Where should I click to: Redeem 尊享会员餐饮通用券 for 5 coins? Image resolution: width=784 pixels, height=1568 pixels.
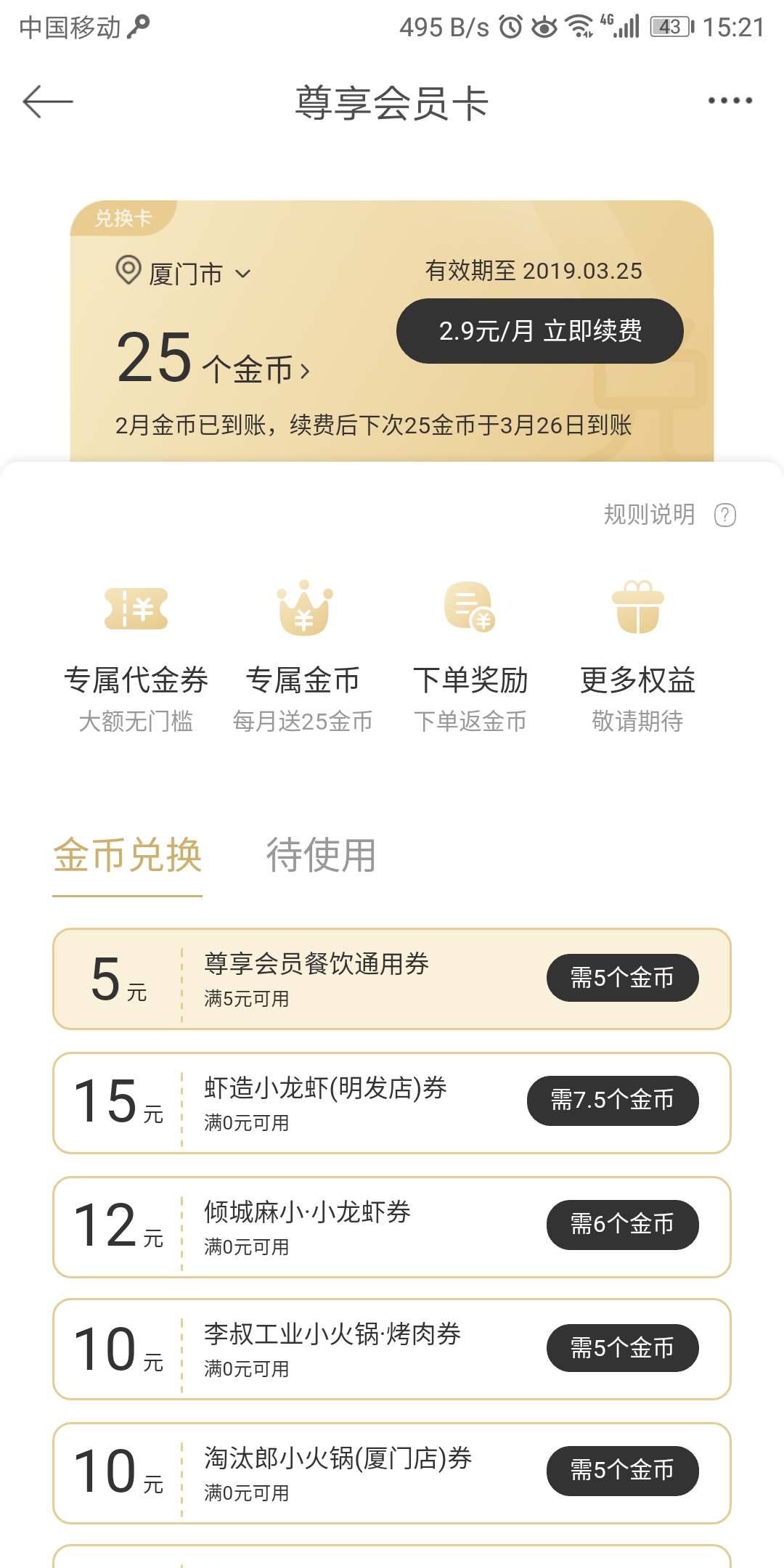[622, 978]
